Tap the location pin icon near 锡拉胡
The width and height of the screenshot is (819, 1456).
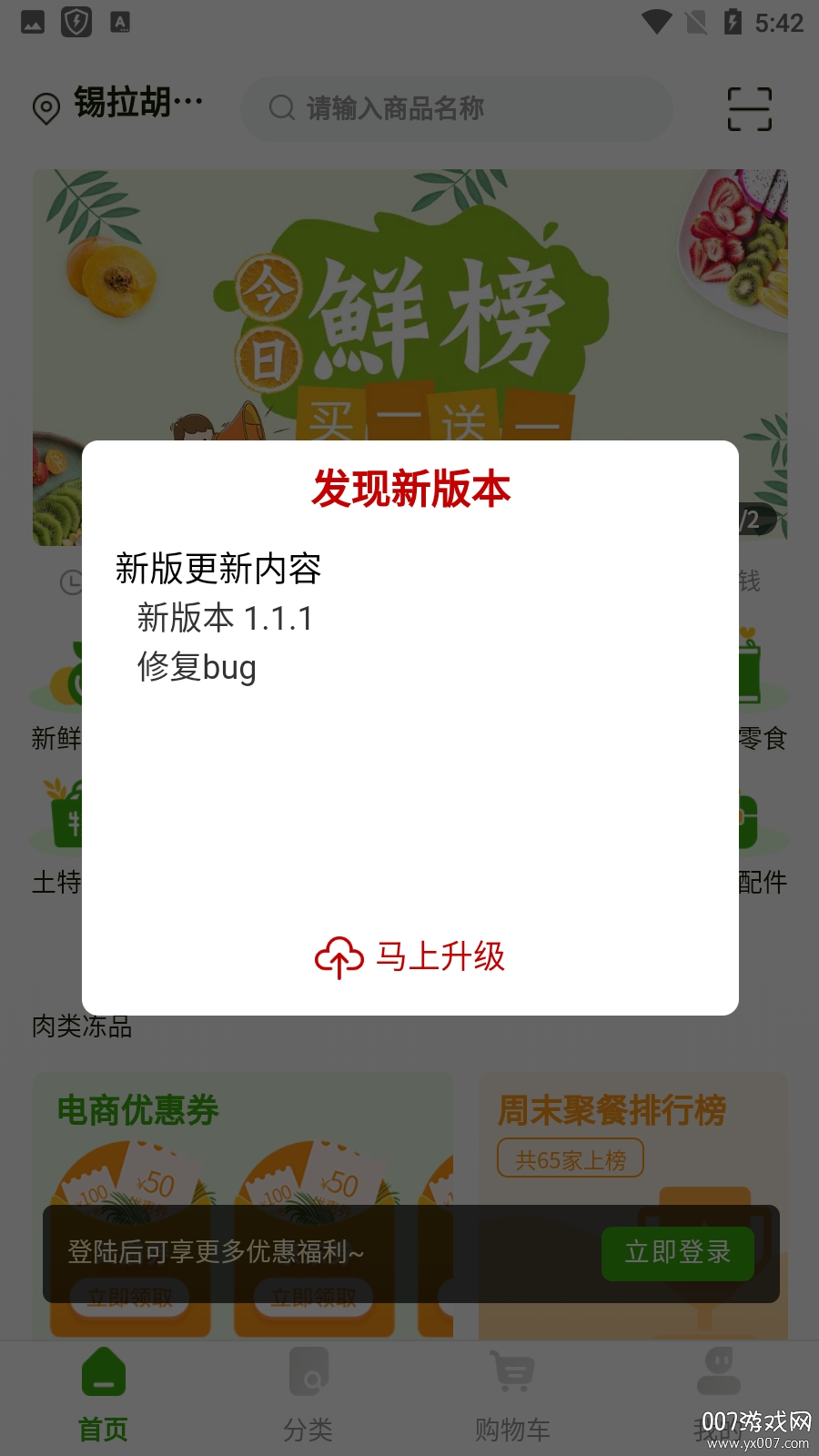point(45,107)
